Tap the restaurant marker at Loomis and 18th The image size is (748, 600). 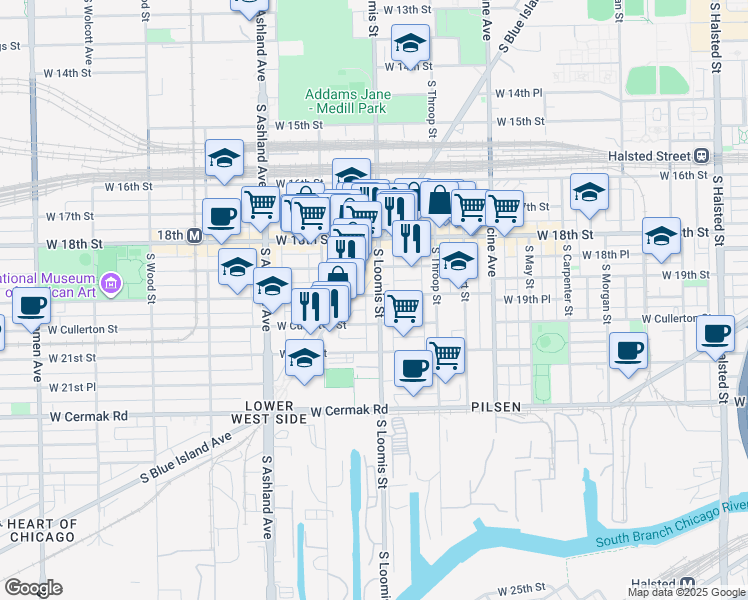coord(411,242)
